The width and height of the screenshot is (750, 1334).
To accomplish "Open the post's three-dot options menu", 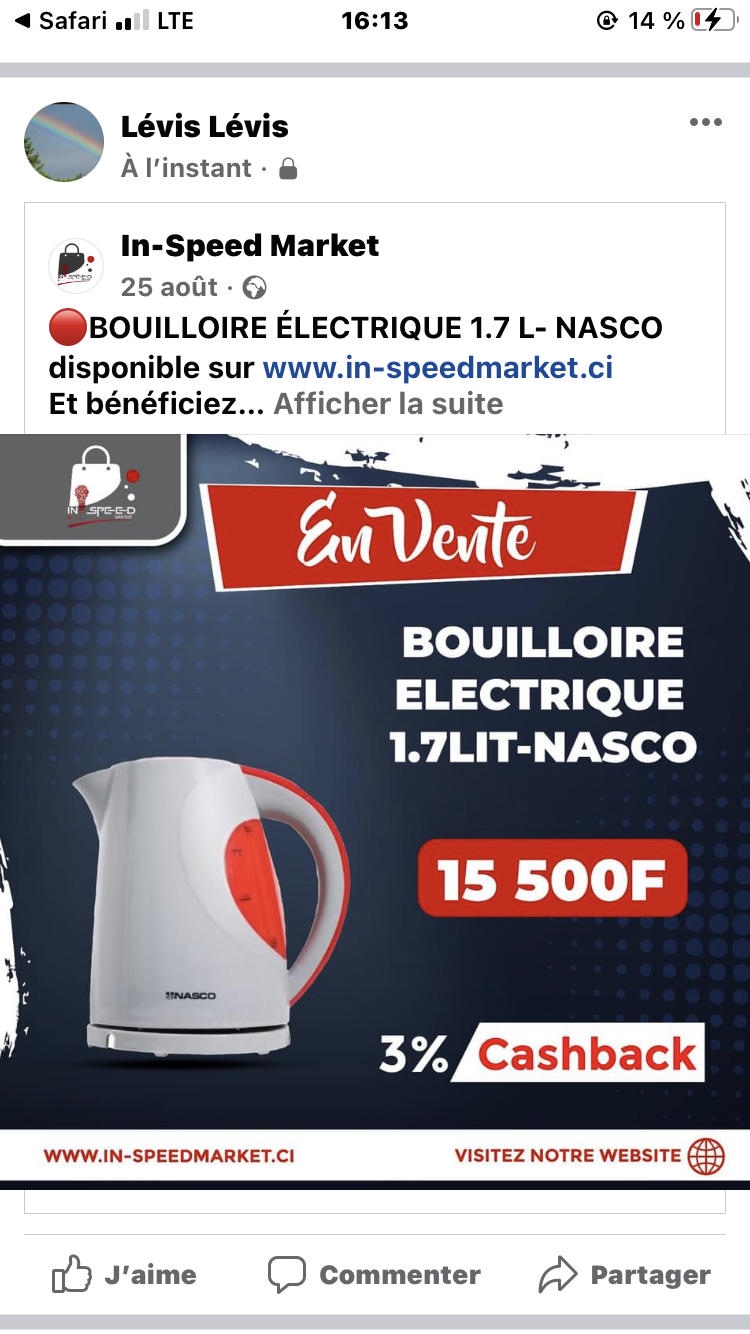I will coord(705,122).
